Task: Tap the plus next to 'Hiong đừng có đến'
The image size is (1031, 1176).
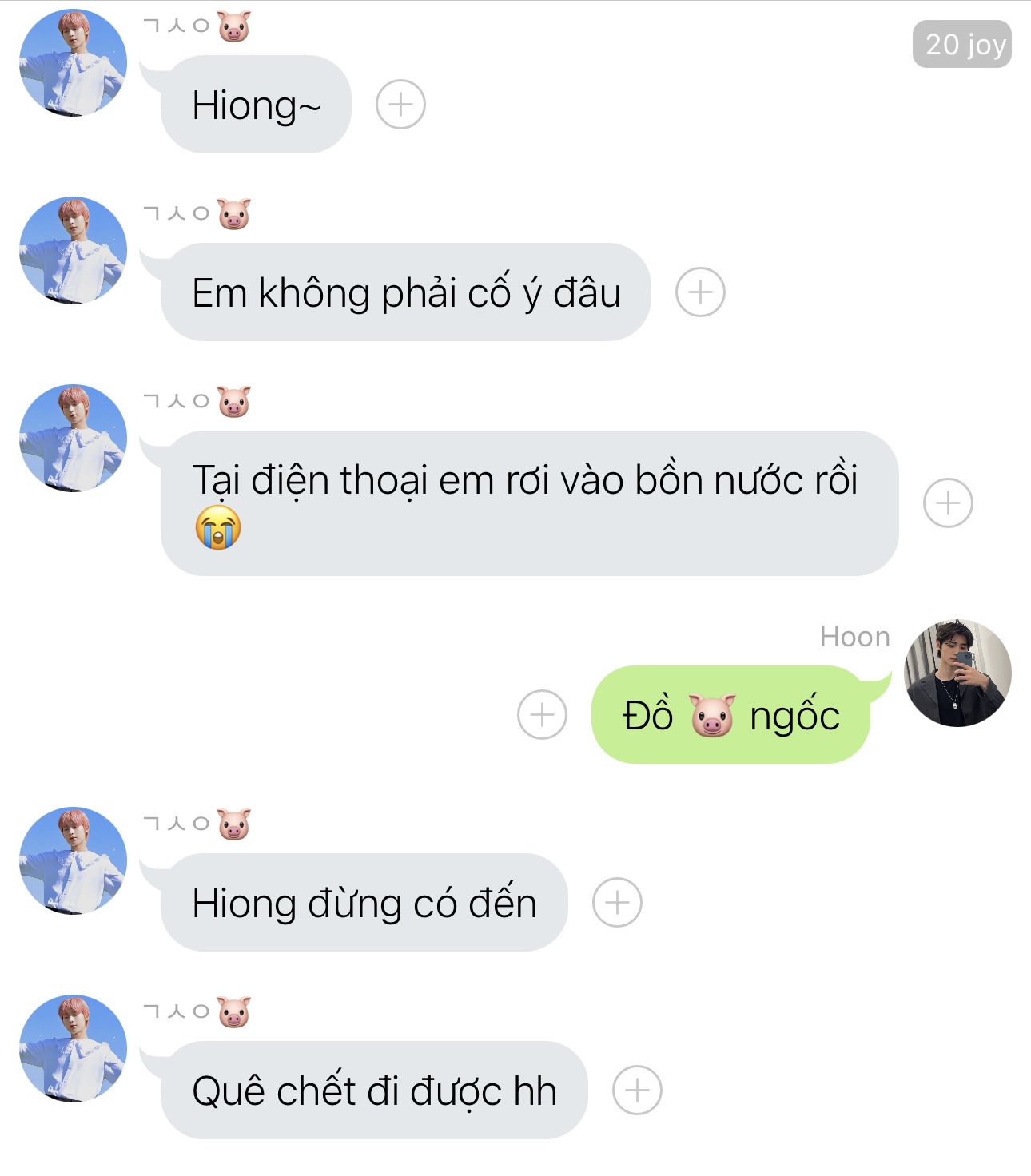Action: 617,903
